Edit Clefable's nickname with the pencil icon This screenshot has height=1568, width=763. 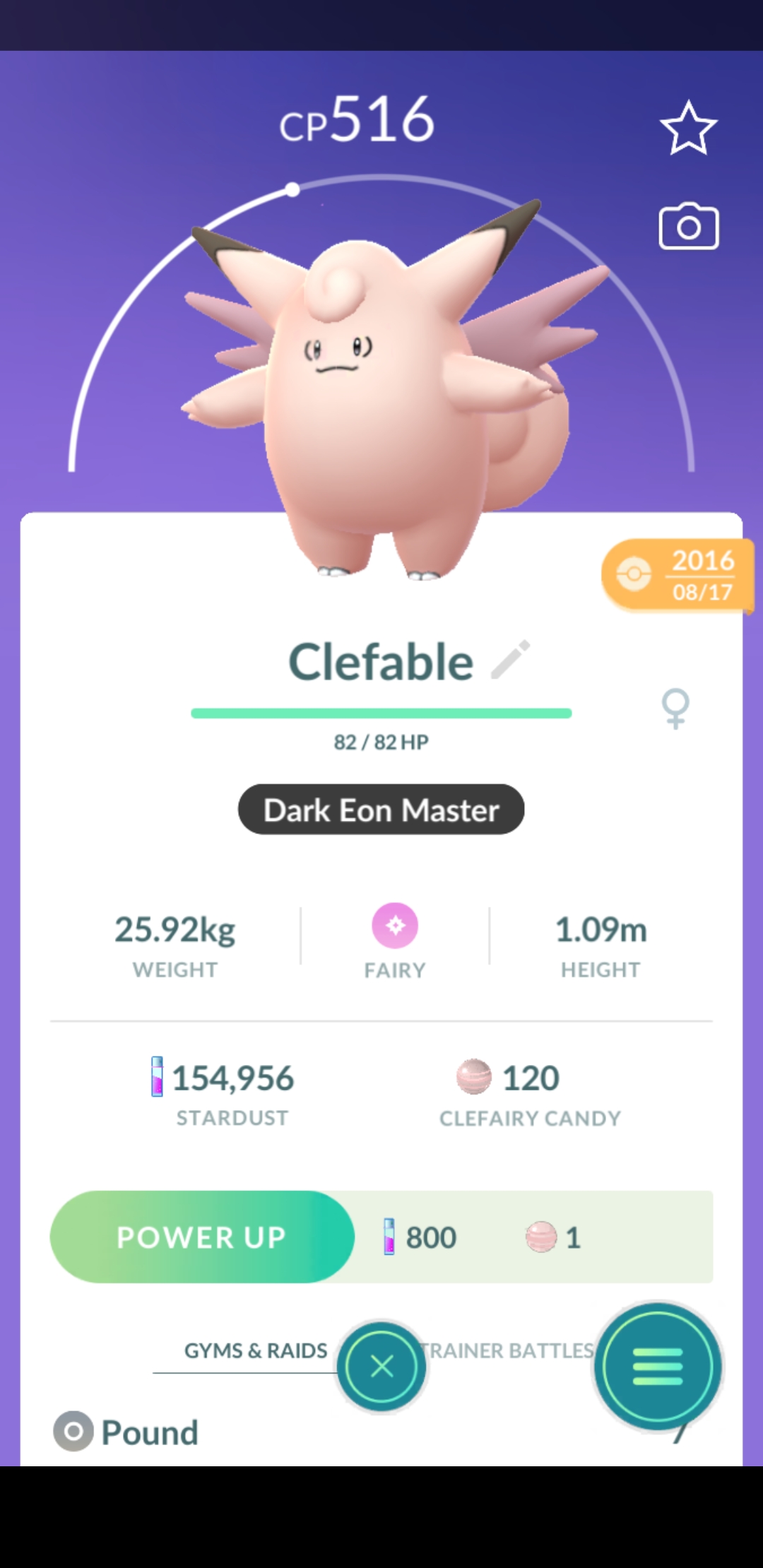click(510, 660)
